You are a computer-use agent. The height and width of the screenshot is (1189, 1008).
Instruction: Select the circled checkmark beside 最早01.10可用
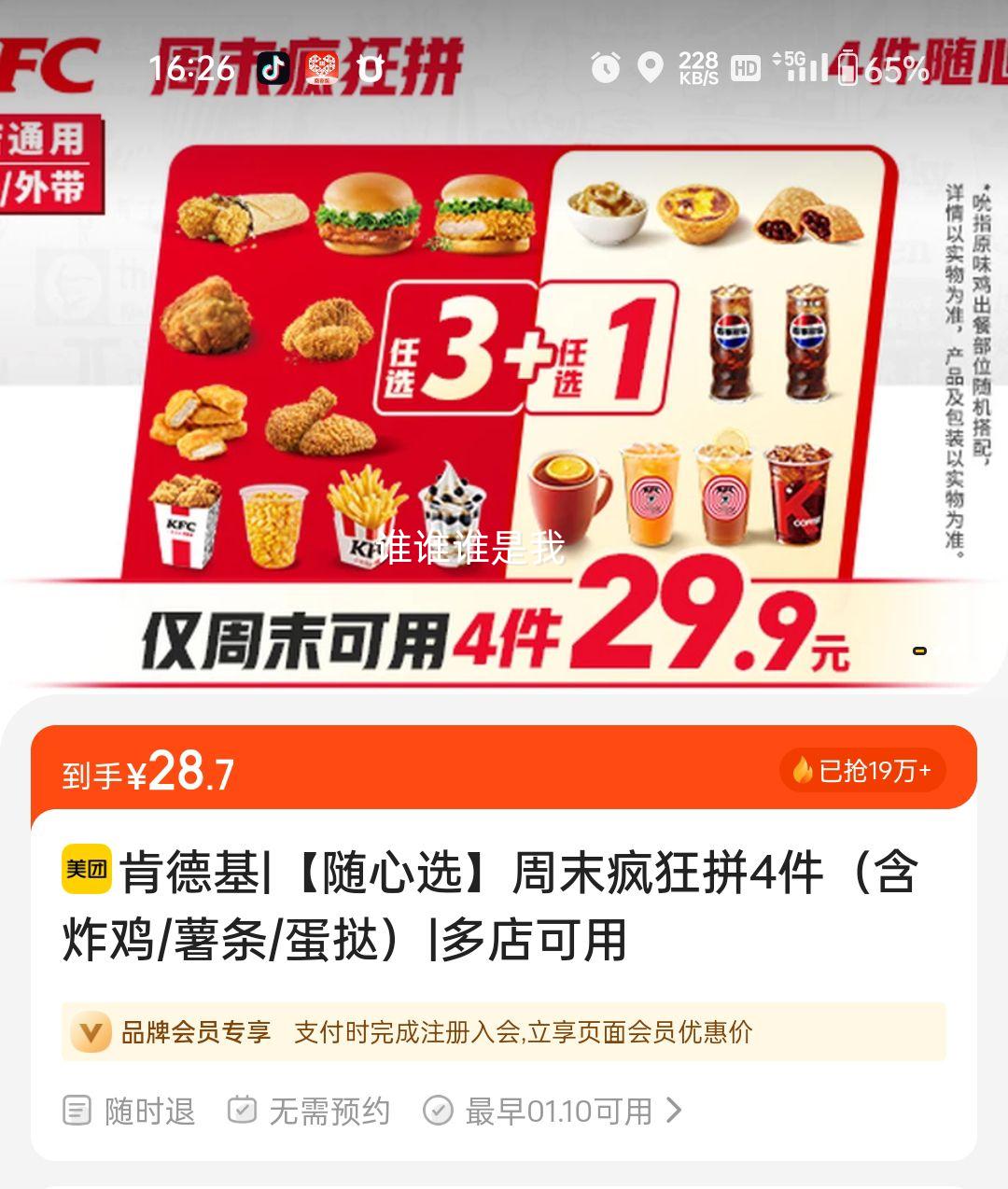tap(439, 1111)
